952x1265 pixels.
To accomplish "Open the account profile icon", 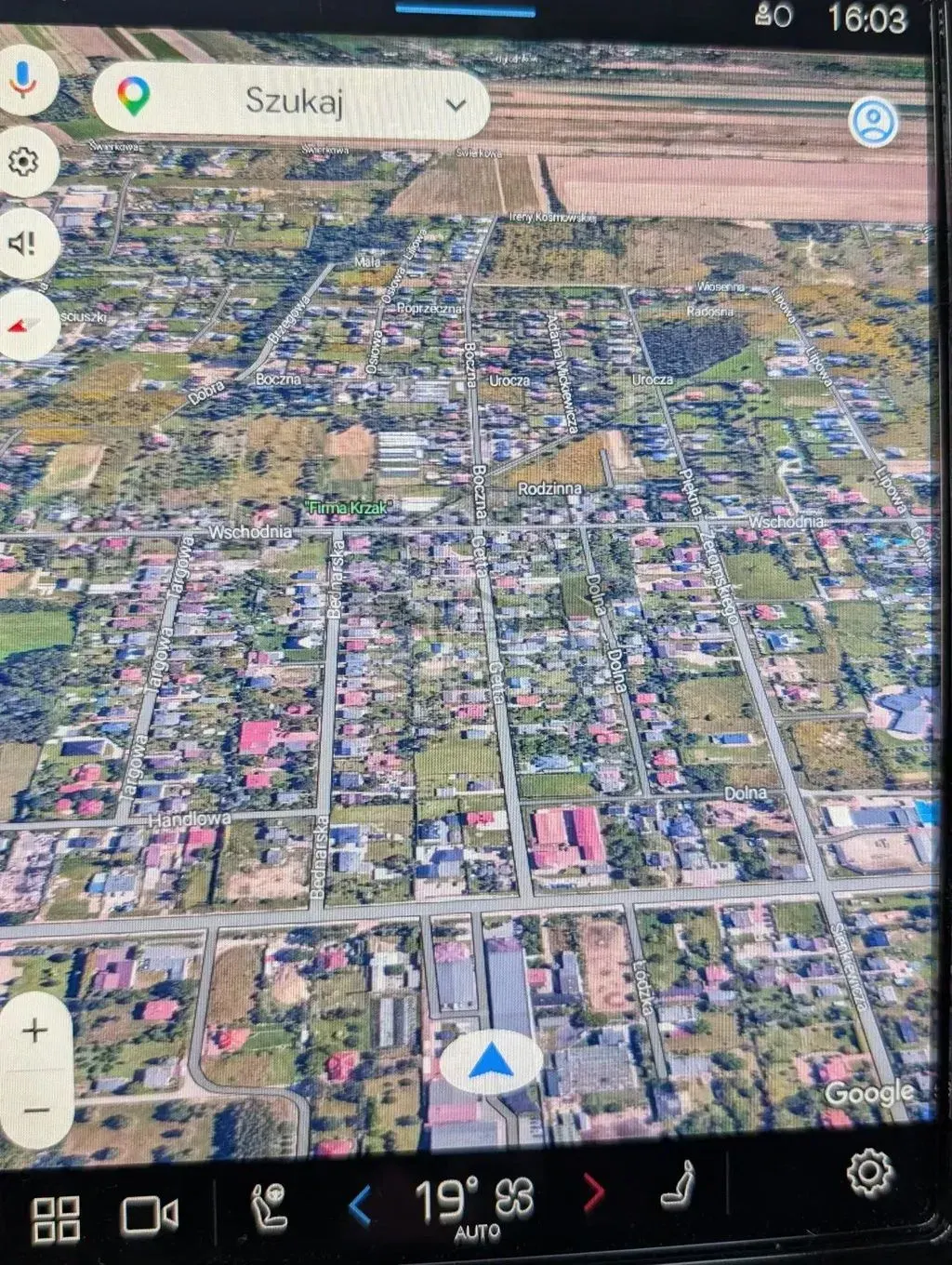I will pyautogui.click(x=873, y=123).
